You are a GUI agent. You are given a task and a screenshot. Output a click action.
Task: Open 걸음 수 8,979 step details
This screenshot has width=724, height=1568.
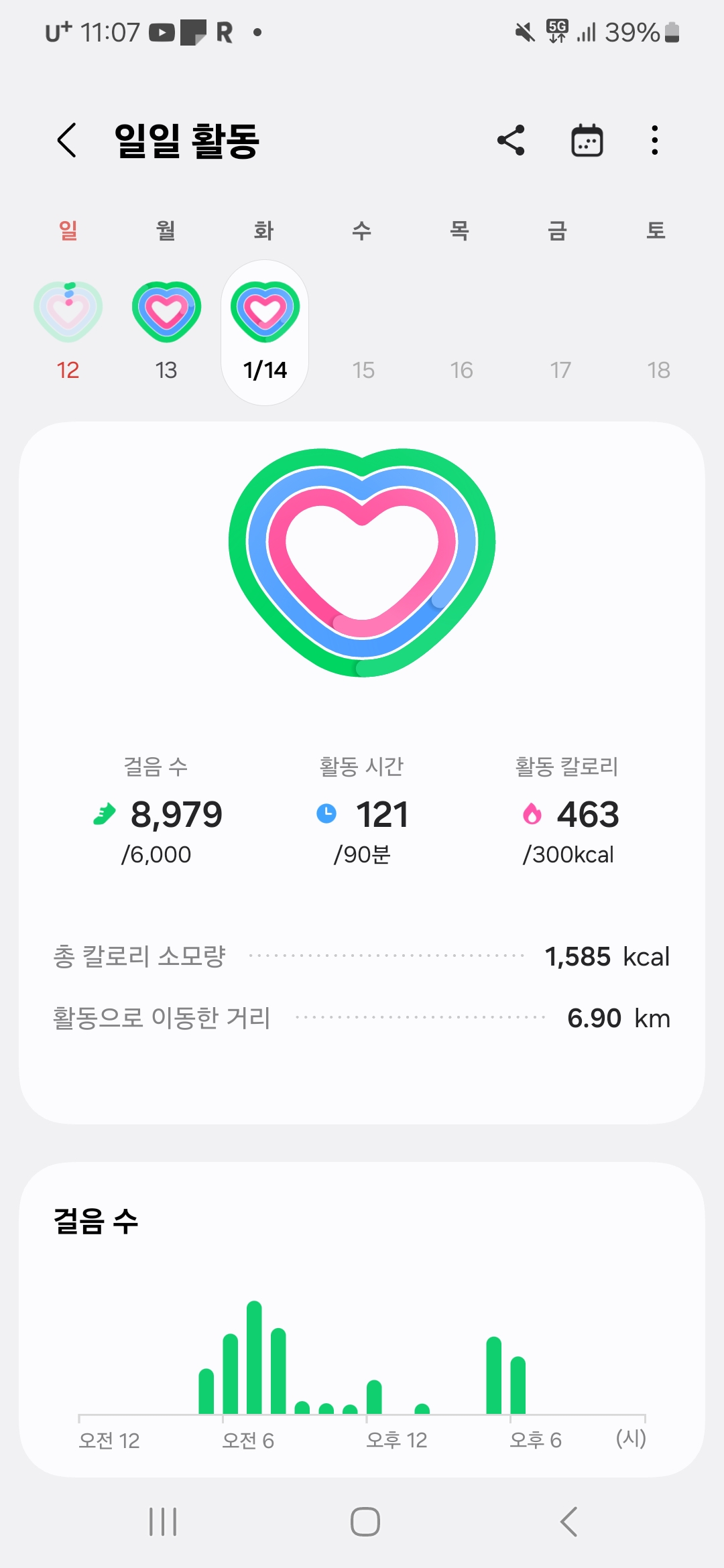157,813
